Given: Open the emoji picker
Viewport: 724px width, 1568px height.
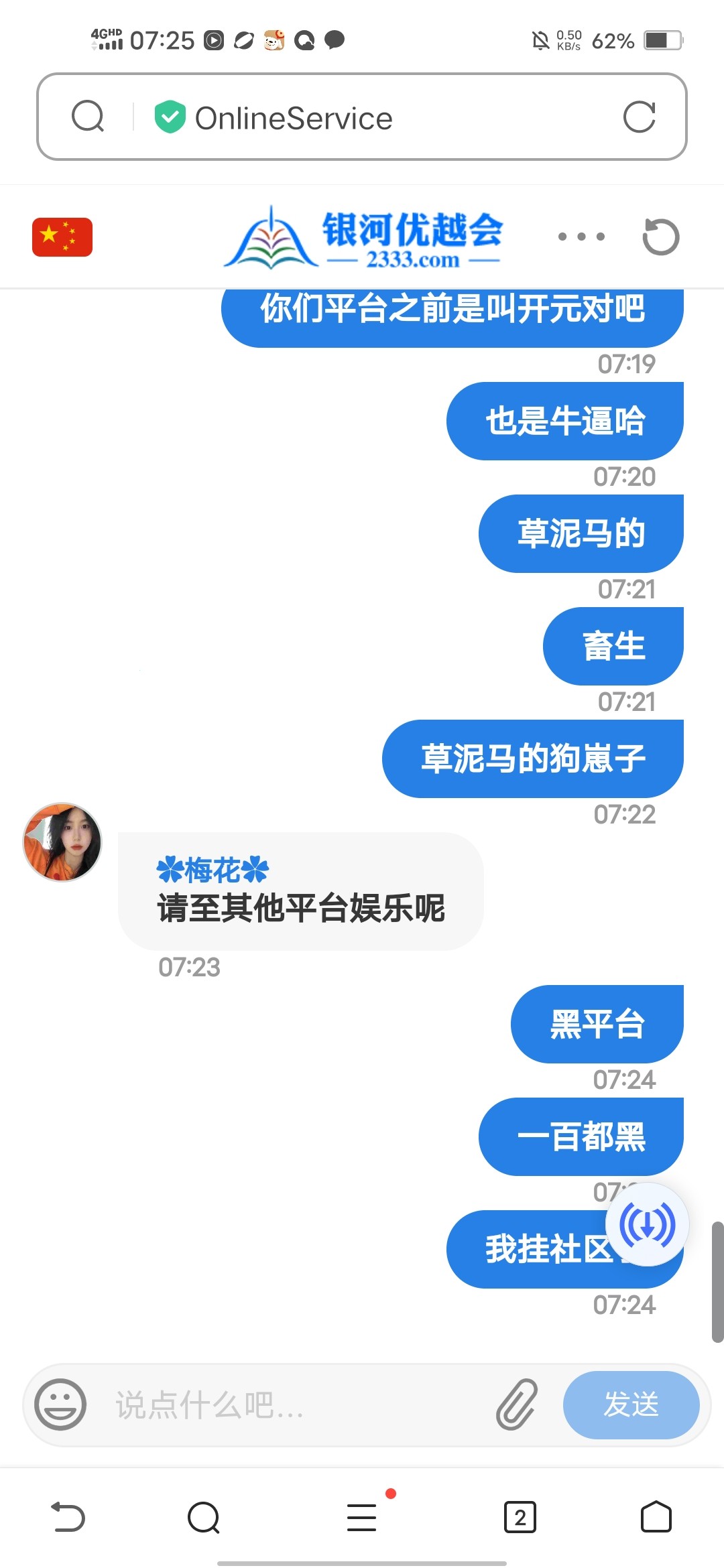Looking at the screenshot, I should (x=60, y=1404).
